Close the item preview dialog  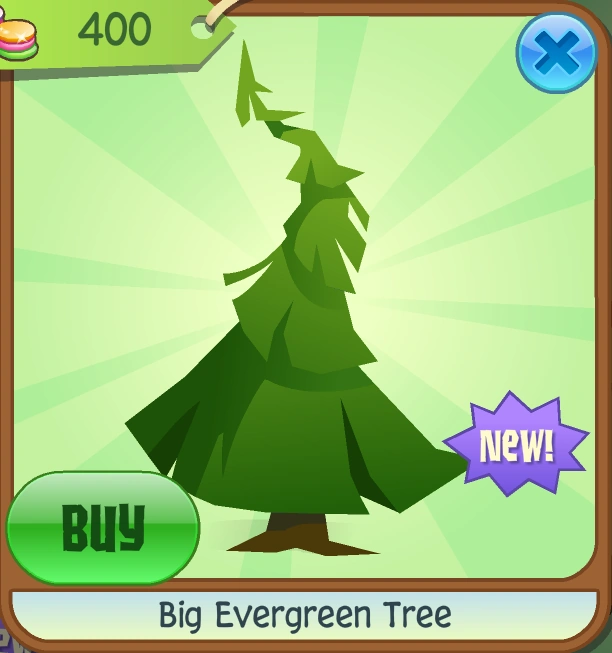click(x=556, y=51)
